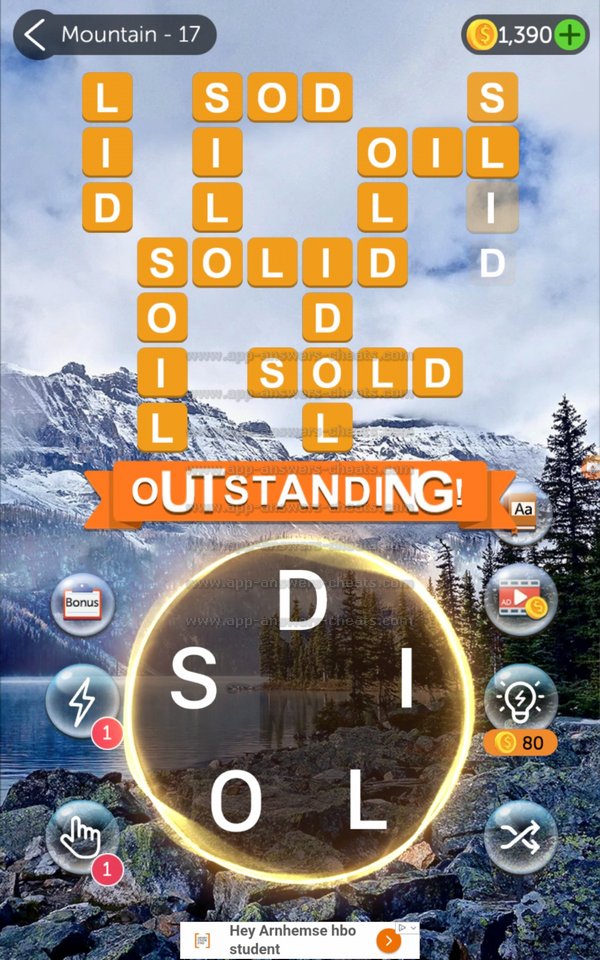
Task: Select letter S in the wheel
Action: click(193, 680)
